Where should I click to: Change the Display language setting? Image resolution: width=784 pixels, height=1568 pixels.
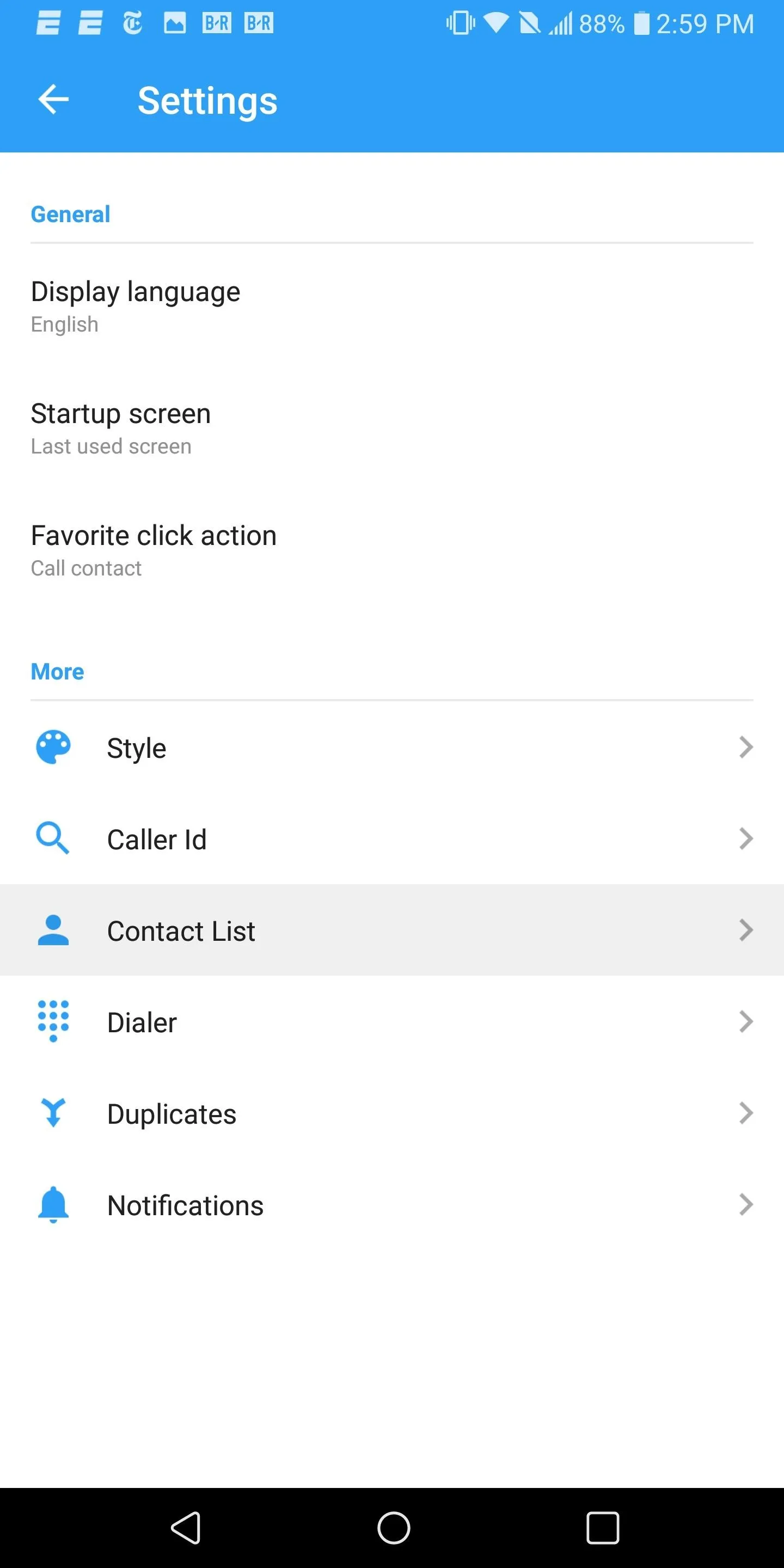[392, 306]
